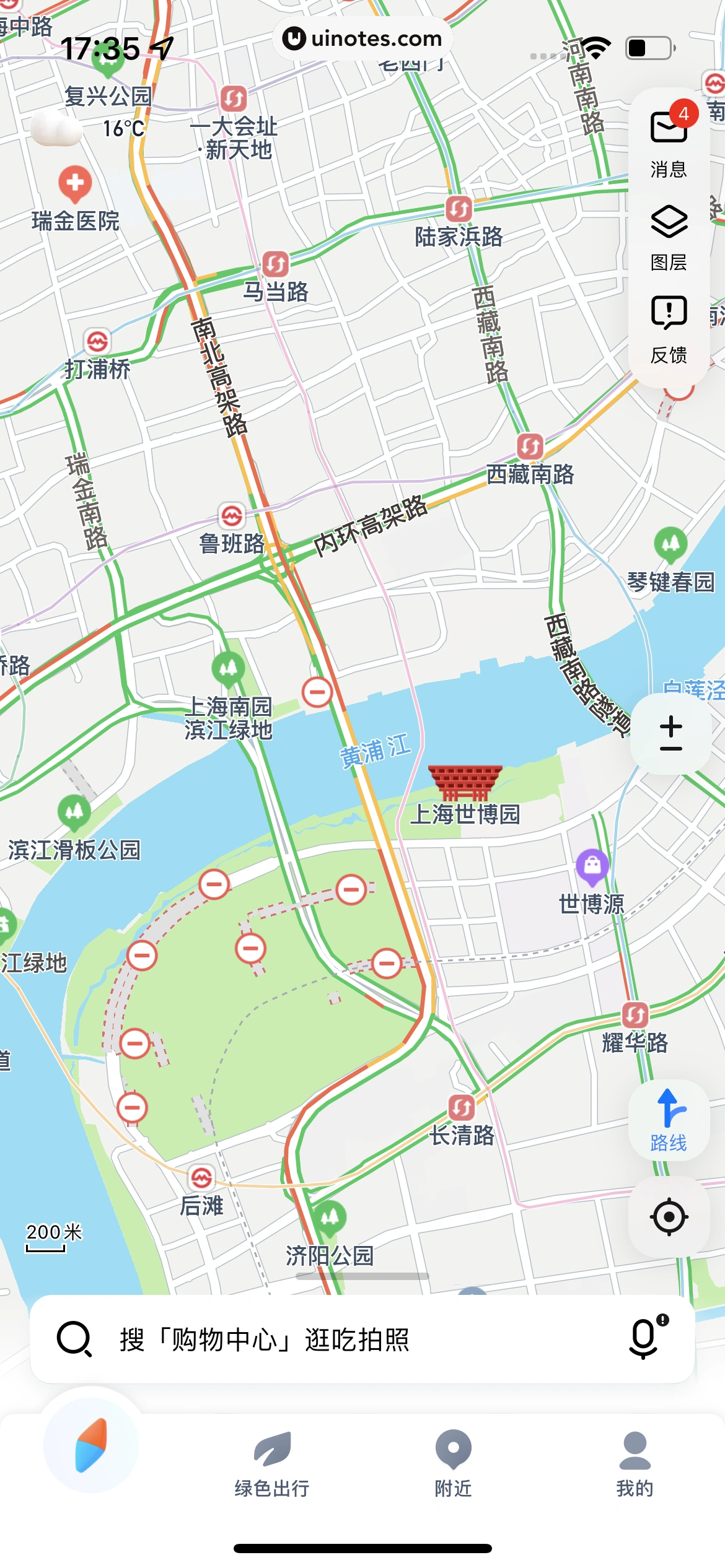Select the 瑞金医院 hospital marker

click(x=75, y=185)
